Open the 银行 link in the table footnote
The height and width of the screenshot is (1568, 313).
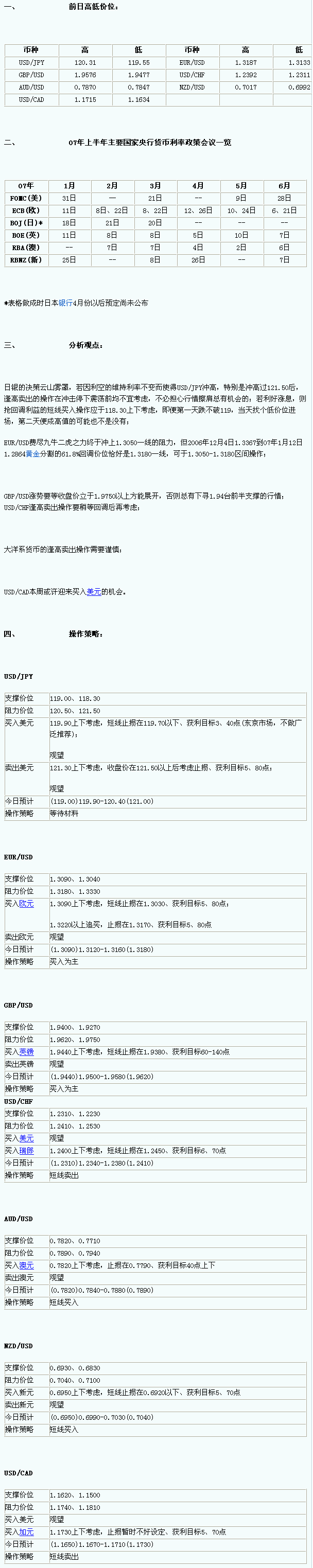pyautogui.click(x=66, y=303)
